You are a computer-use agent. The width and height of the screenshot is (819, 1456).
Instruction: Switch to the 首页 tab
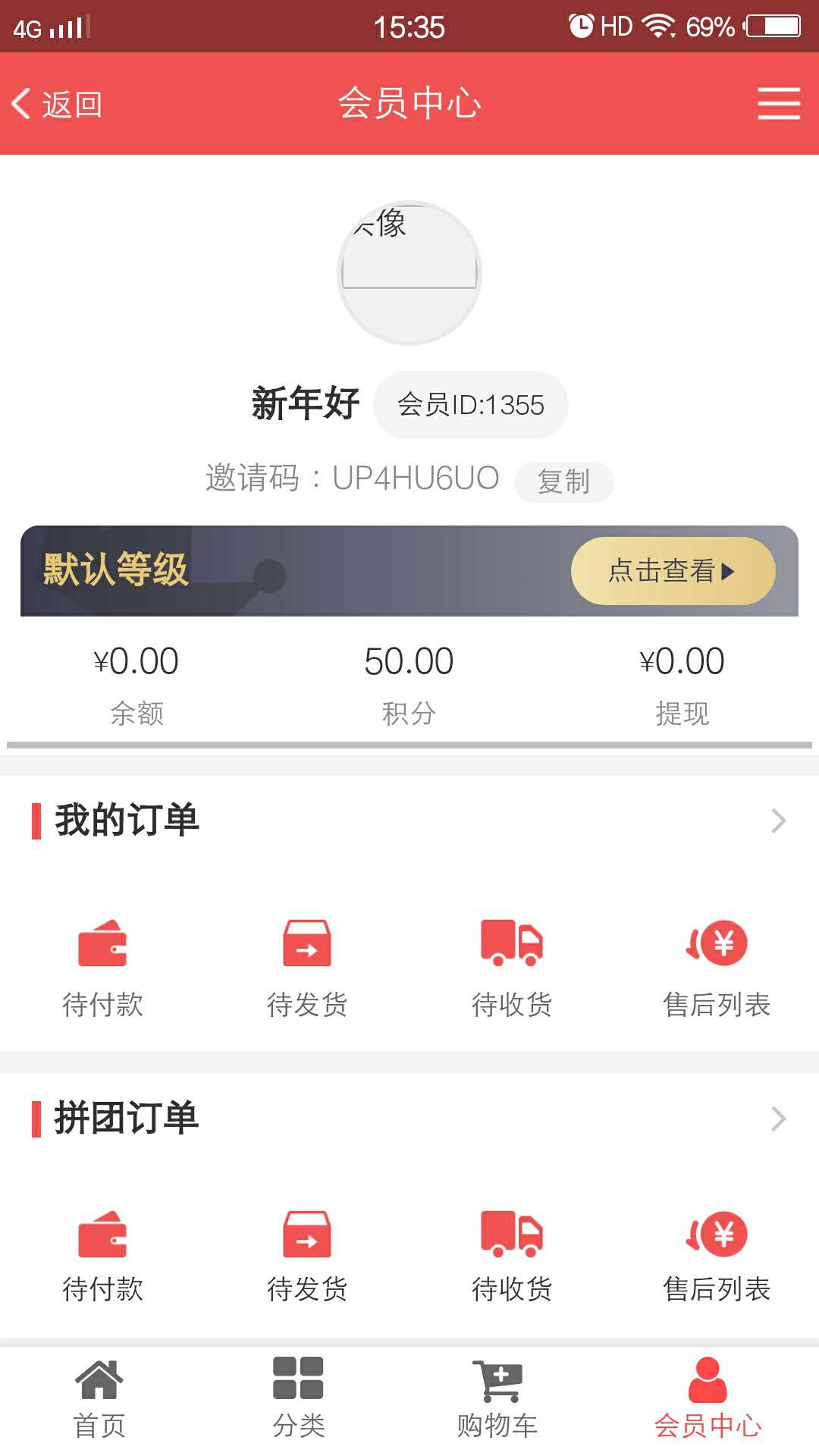(x=99, y=1399)
